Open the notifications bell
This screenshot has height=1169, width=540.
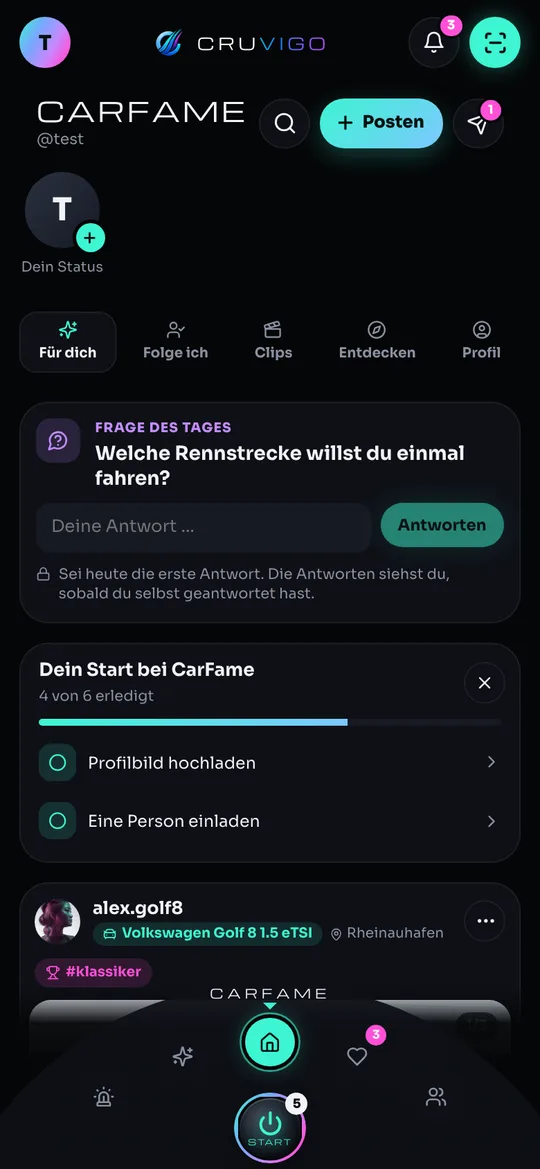tap(433, 42)
